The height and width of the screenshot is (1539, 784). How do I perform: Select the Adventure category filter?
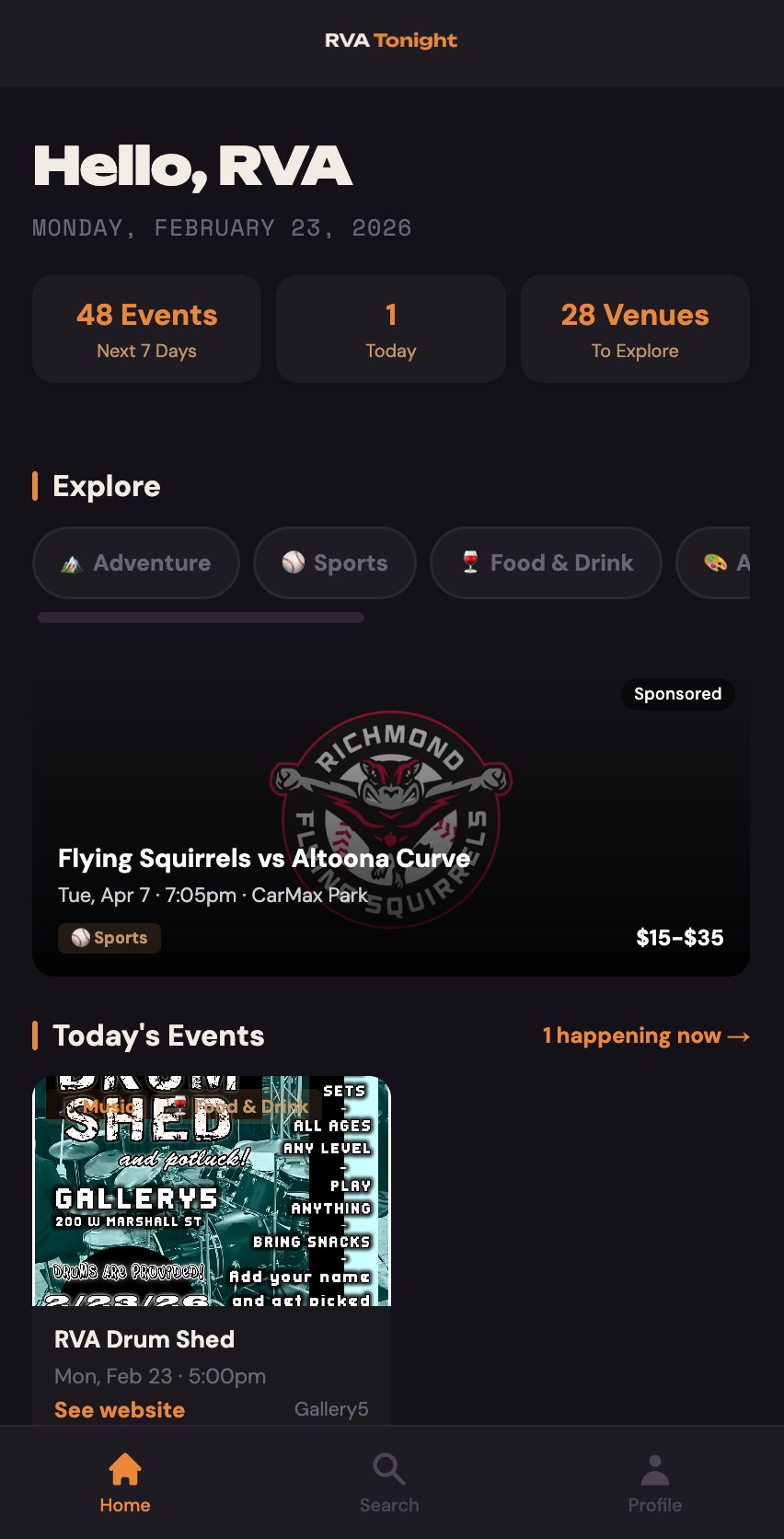[x=135, y=562]
